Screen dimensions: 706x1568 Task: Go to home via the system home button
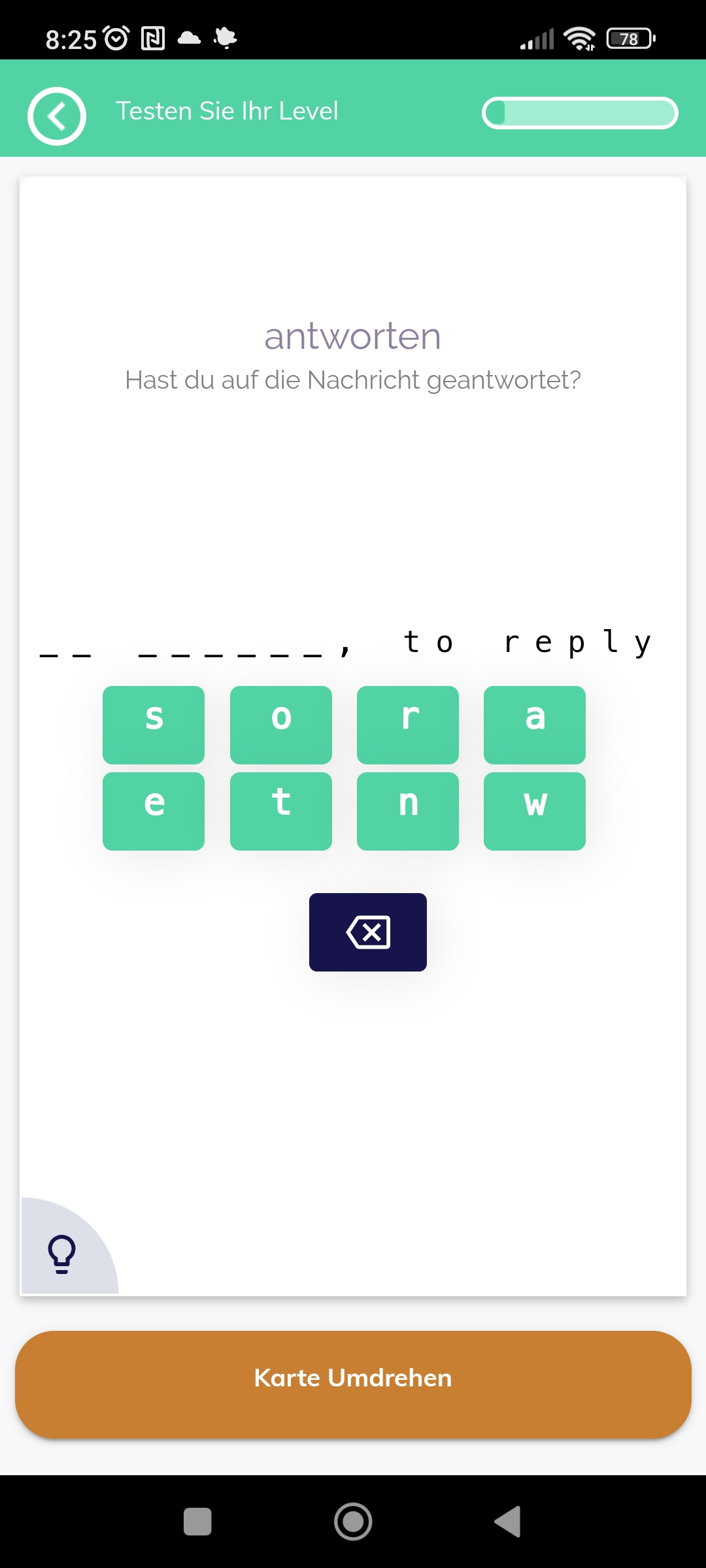(x=353, y=1522)
